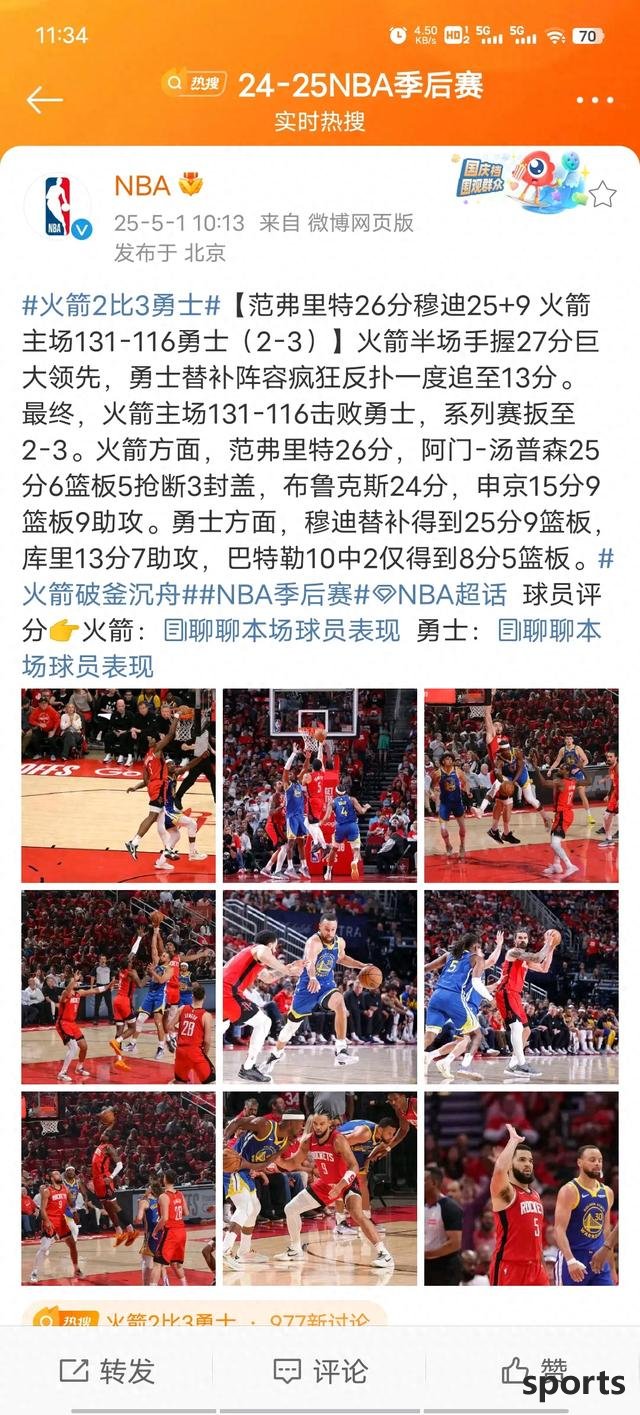Open the NBA超话 super topic link

[441, 594]
